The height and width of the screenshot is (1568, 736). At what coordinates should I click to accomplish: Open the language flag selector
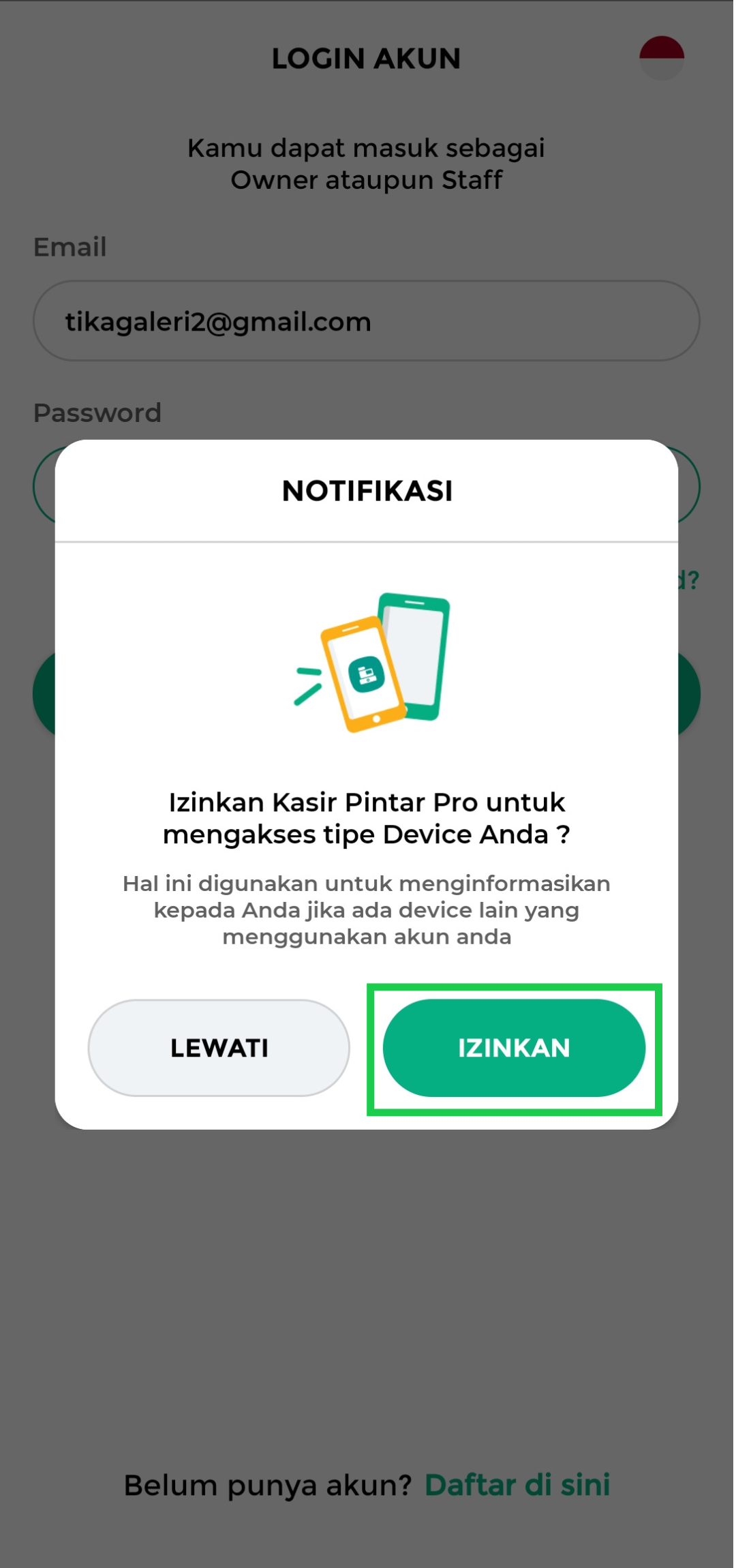tap(661, 58)
